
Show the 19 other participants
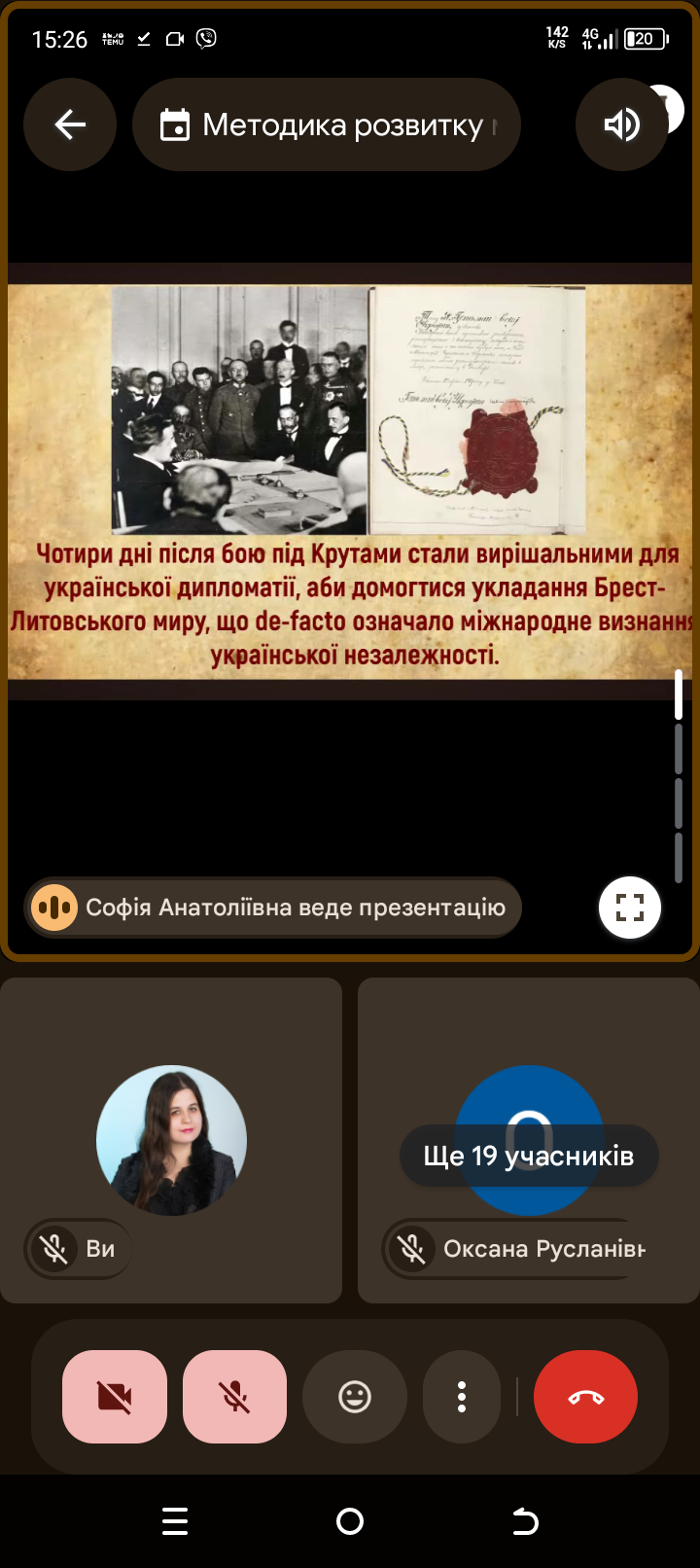[x=529, y=1156]
